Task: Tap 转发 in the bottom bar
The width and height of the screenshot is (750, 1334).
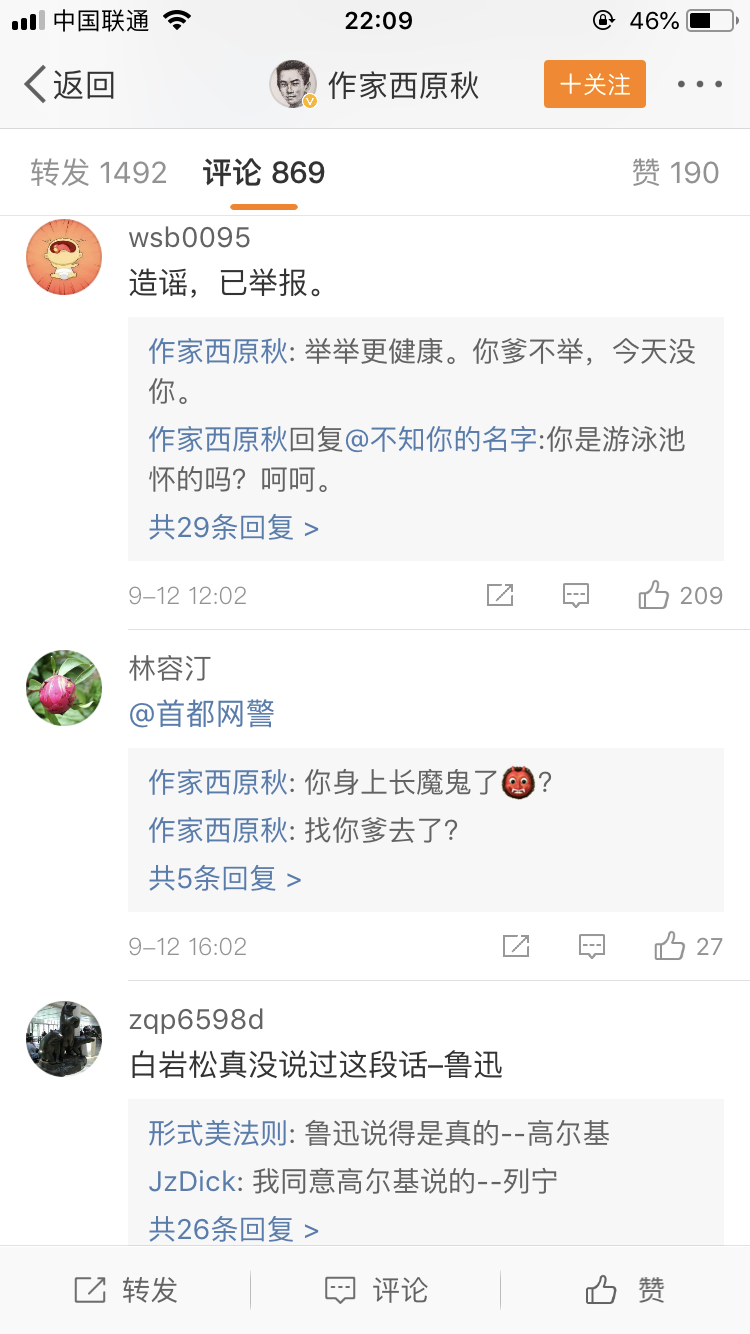Action: tap(126, 1290)
